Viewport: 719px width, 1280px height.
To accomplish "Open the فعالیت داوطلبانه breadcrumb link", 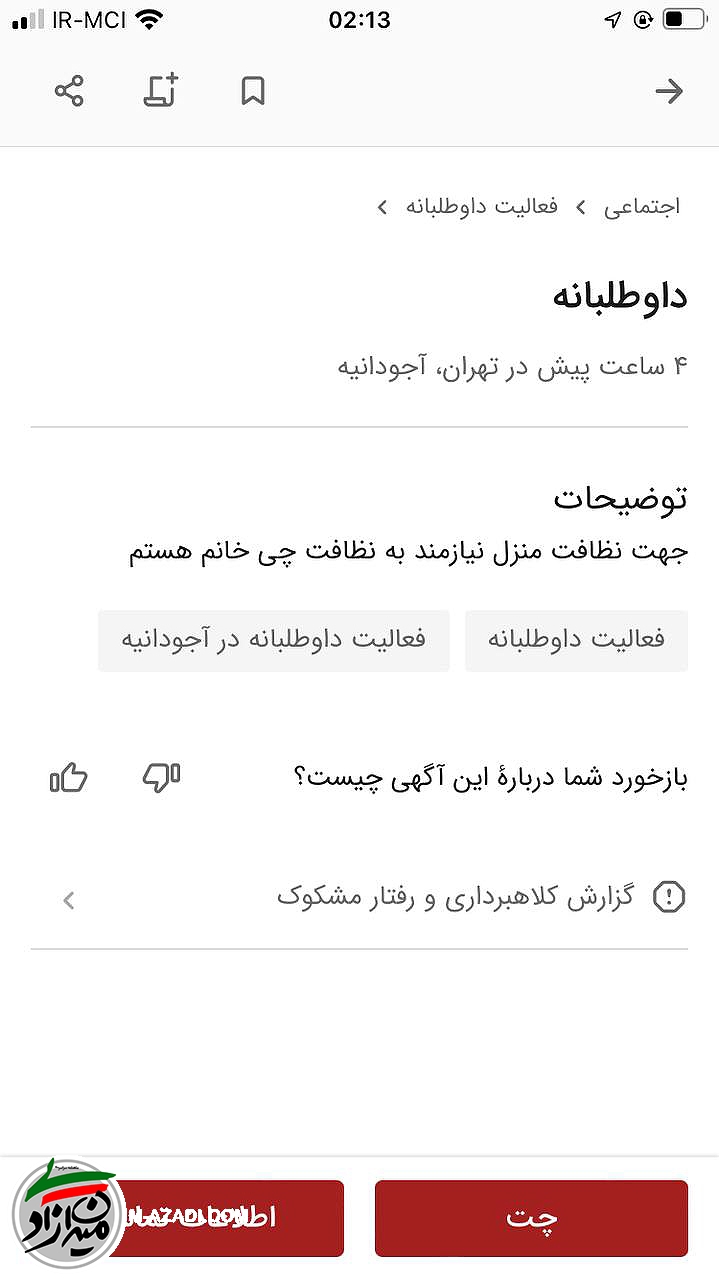I will (x=482, y=207).
